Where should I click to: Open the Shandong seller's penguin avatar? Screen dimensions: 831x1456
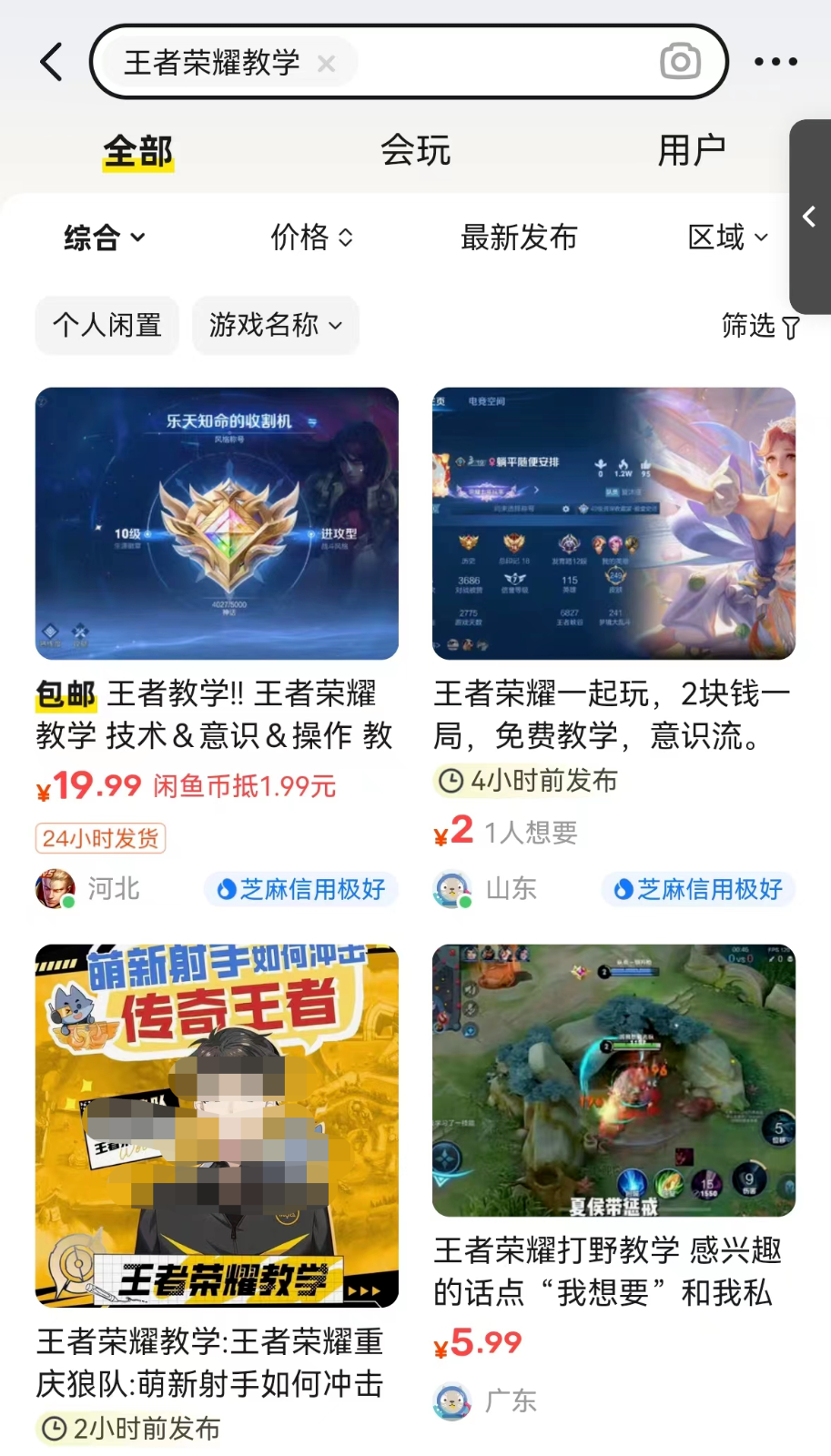[x=452, y=889]
